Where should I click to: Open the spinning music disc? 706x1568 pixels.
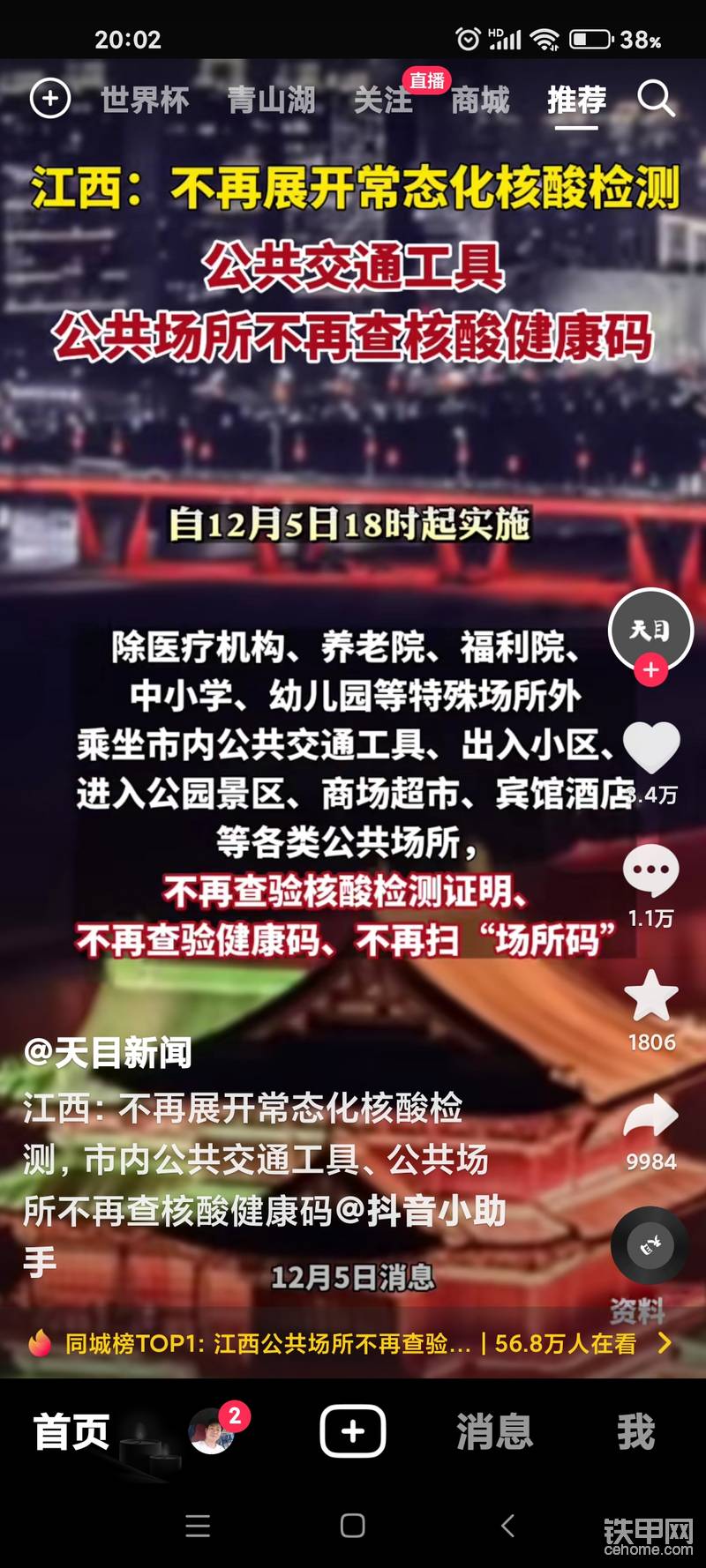pos(650,1245)
